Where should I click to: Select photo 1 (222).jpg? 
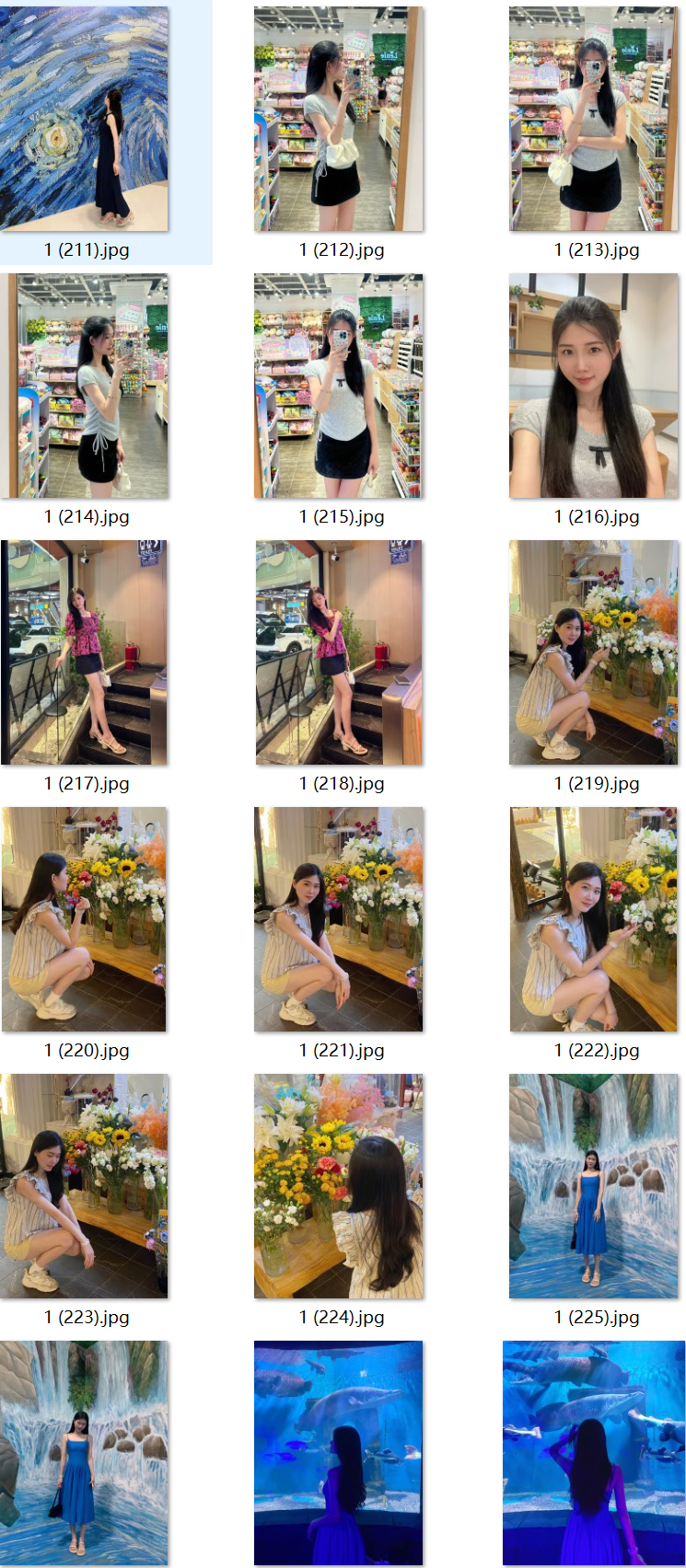(594, 920)
